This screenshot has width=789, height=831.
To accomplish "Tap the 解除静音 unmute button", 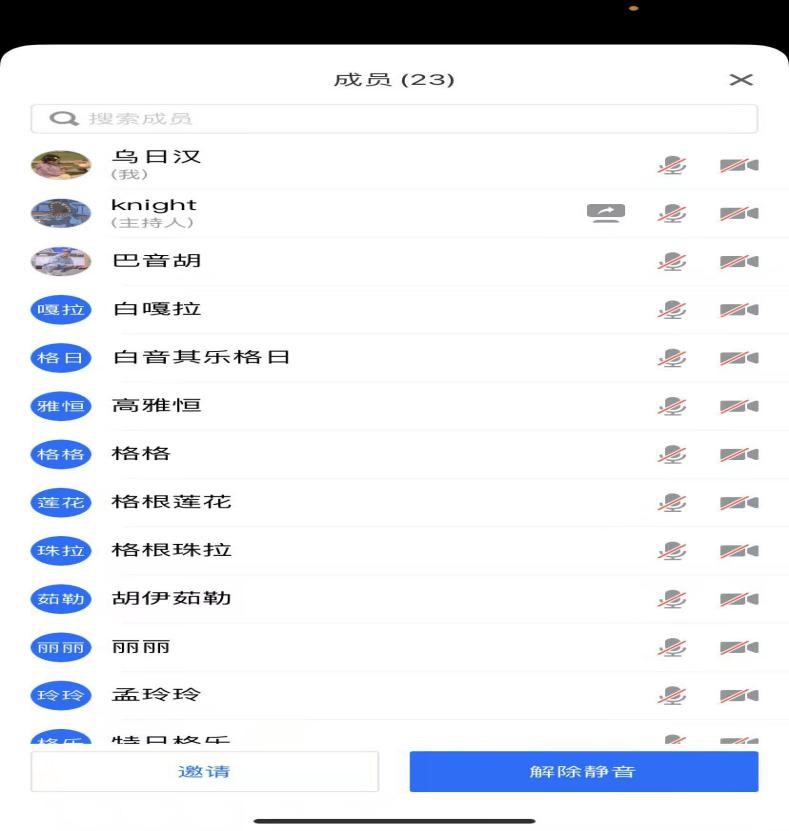I will pyautogui.click(x=583, y=771).
